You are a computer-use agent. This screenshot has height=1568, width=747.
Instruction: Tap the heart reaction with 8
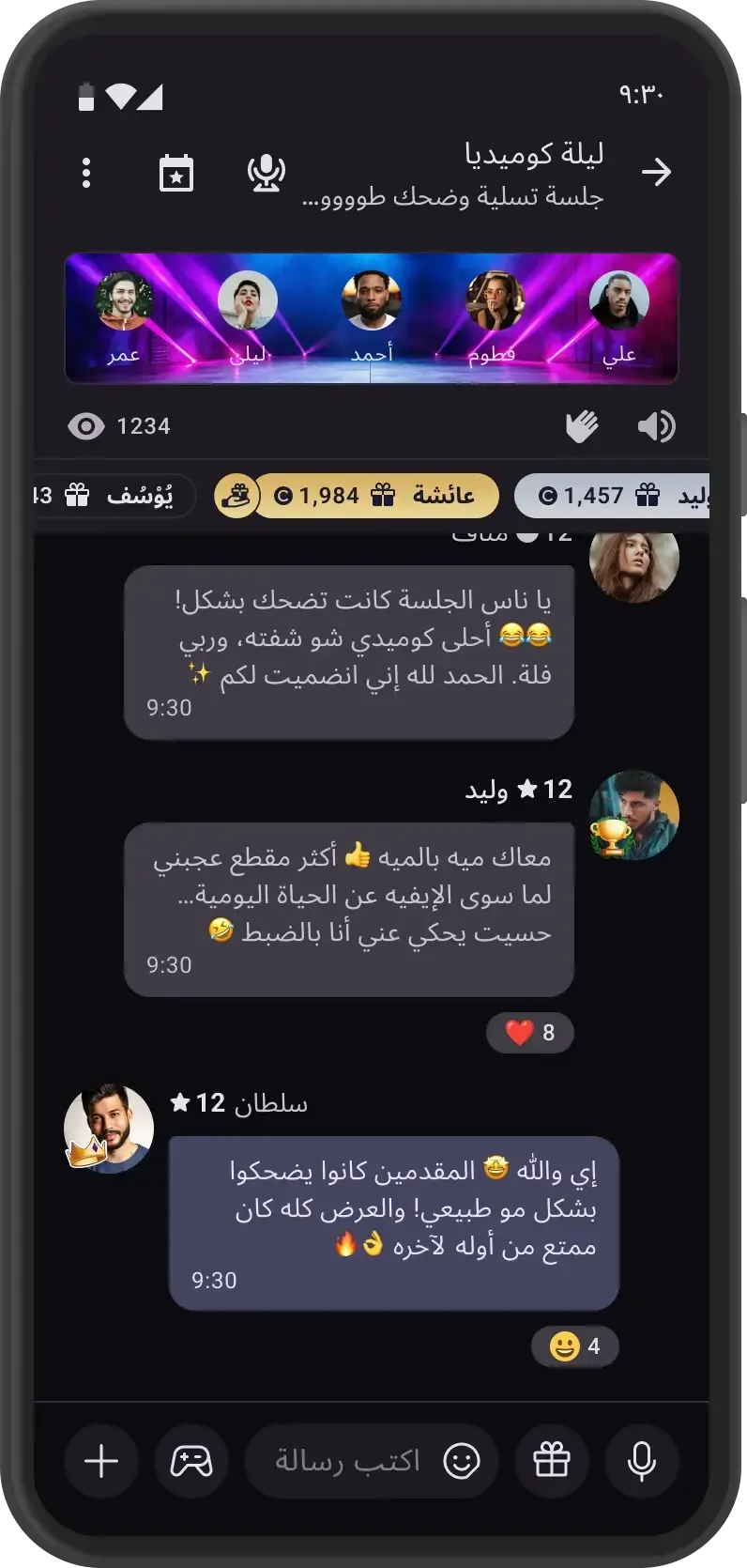point(530,1033)
